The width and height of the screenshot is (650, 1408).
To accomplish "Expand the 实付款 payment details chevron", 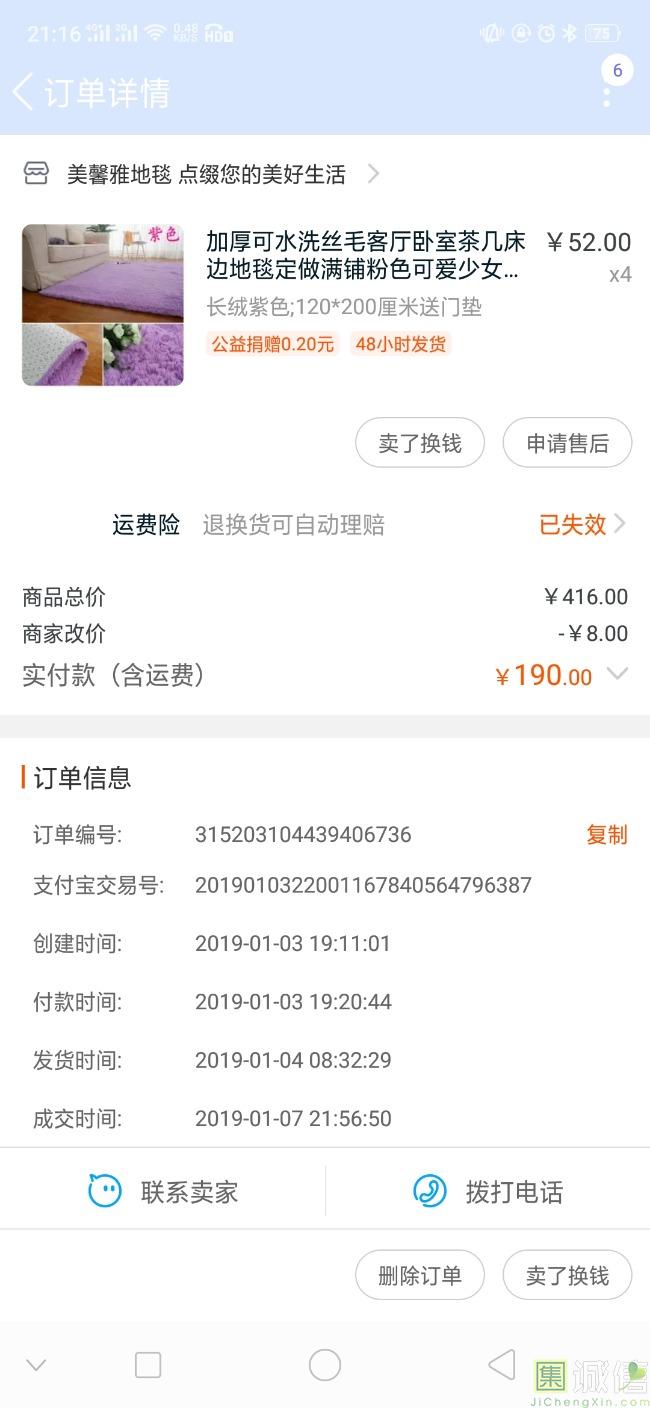I will [618, 674].
